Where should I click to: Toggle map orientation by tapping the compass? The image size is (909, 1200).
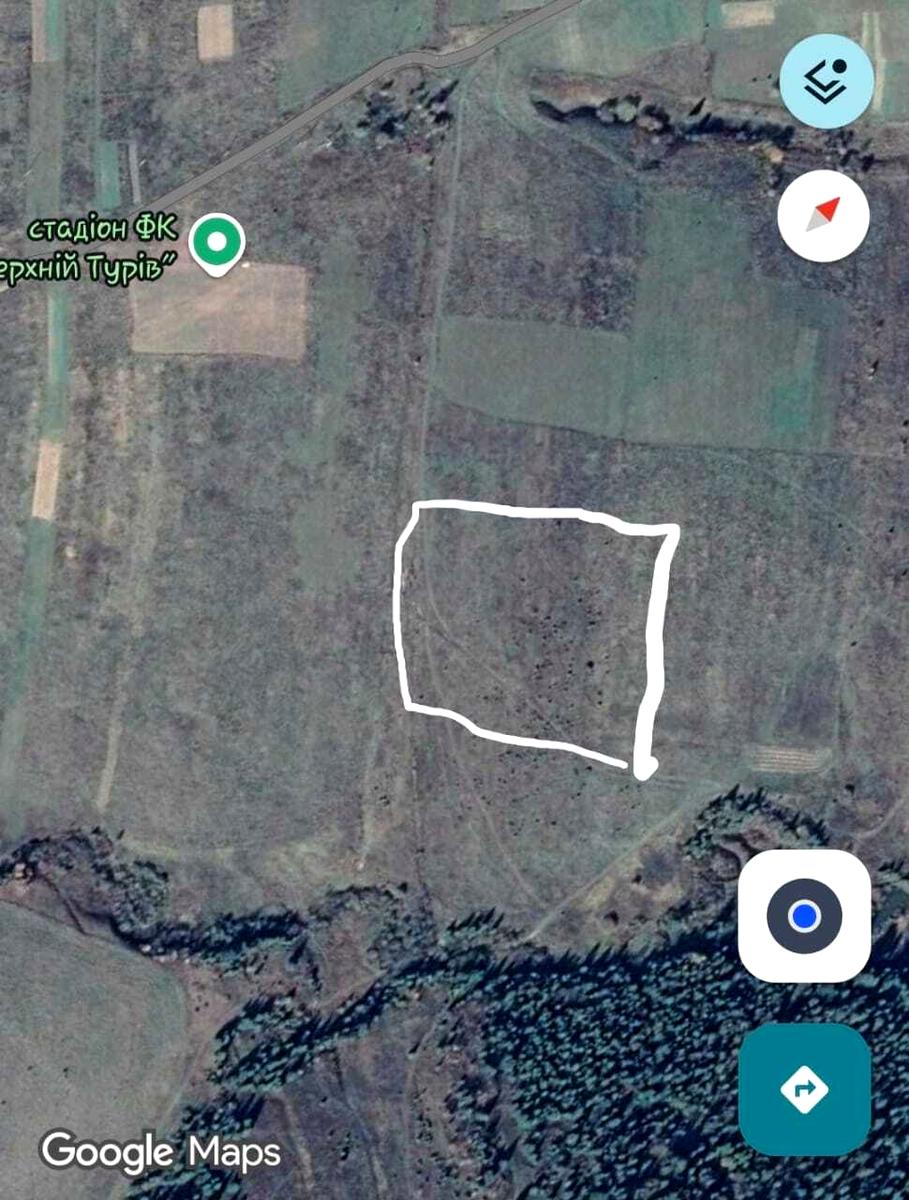[x=823, y=216]
